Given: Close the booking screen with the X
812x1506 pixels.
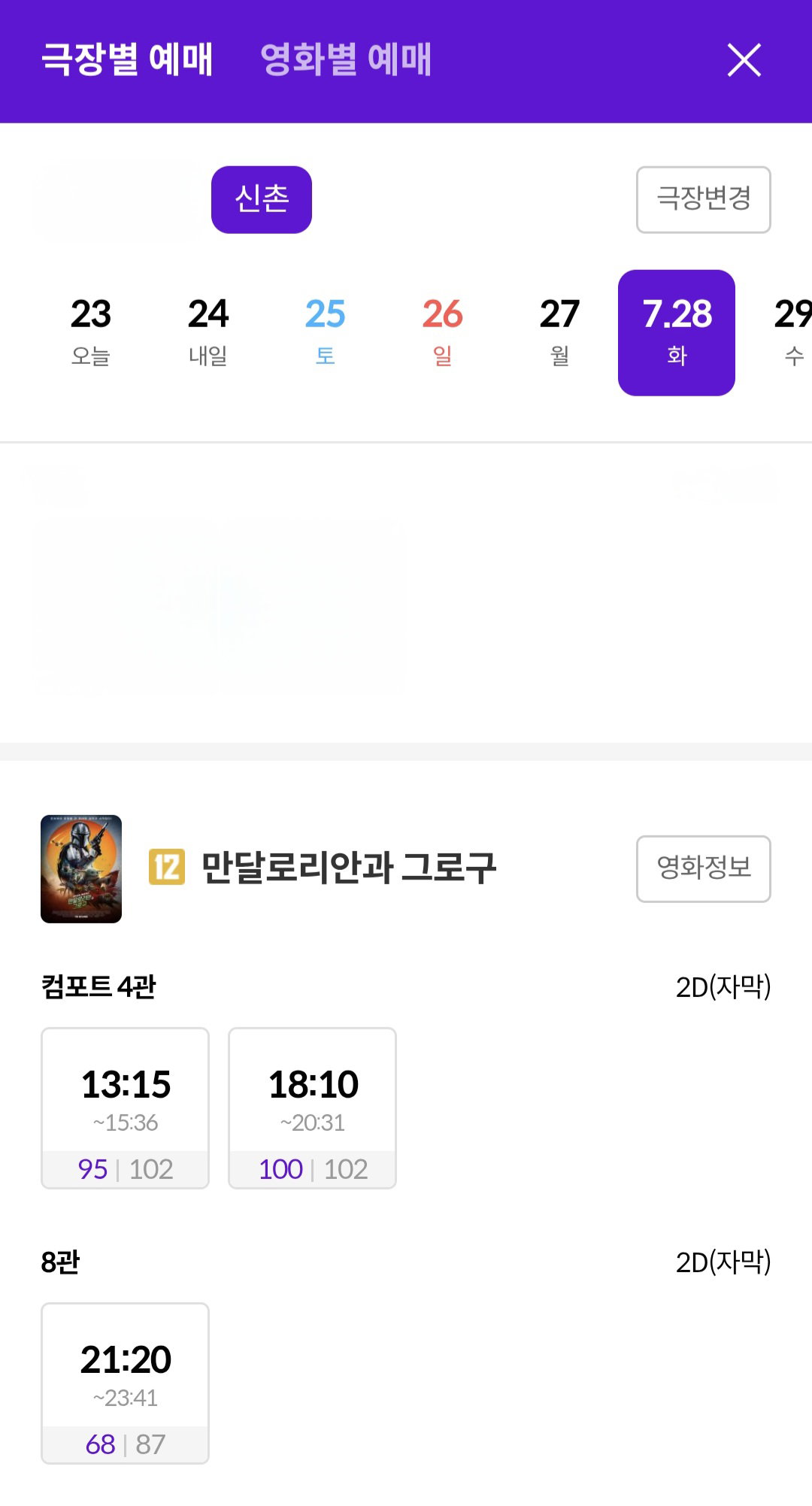Looking at the screenshot, I should tap(744, 60).
